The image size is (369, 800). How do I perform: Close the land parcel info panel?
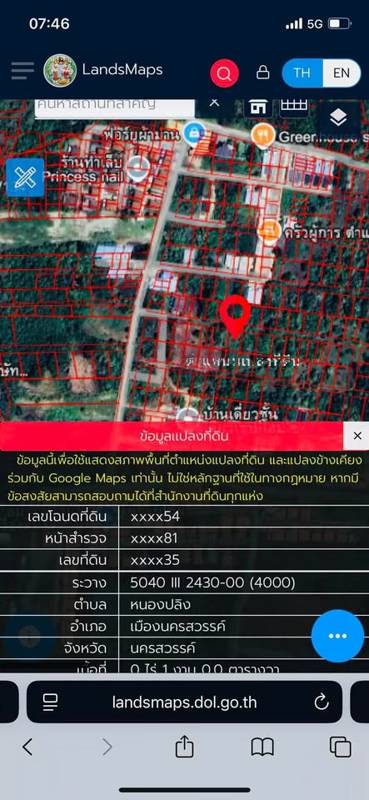(357, 436)
